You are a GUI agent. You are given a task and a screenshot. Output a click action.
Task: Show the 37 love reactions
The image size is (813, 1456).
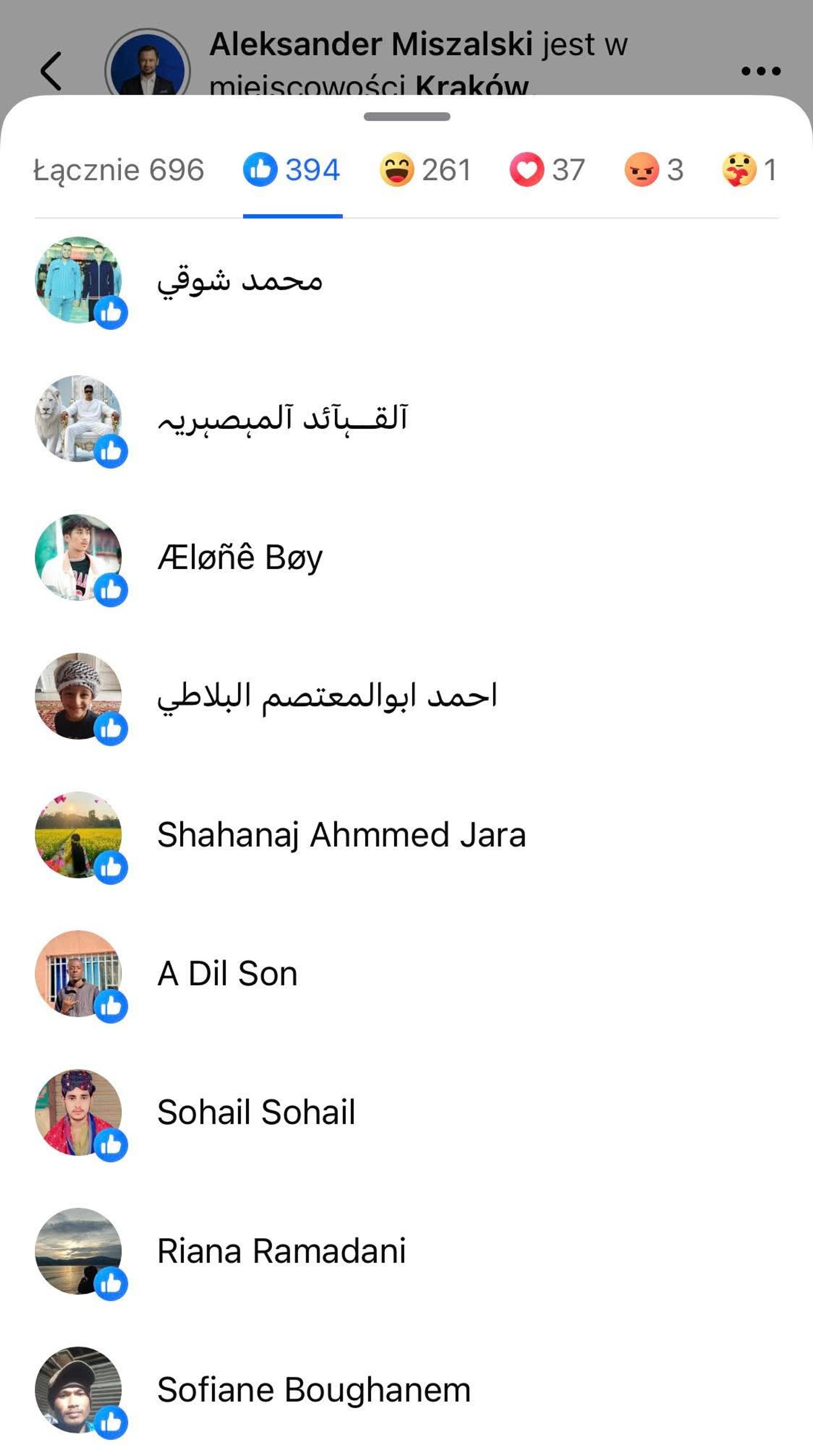click(x=547, y=170)
